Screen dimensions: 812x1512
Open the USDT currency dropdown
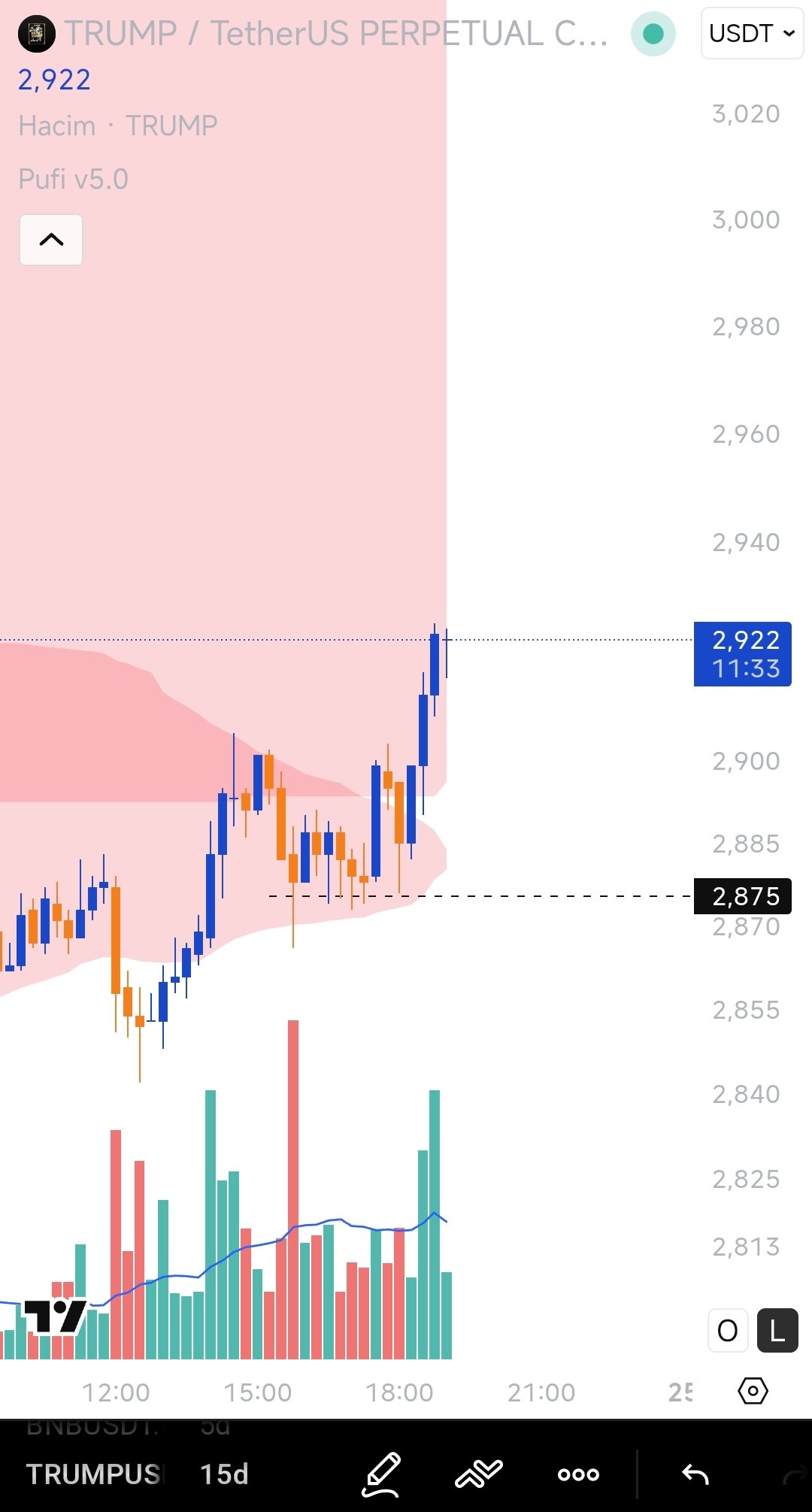[x=752, y=33]
